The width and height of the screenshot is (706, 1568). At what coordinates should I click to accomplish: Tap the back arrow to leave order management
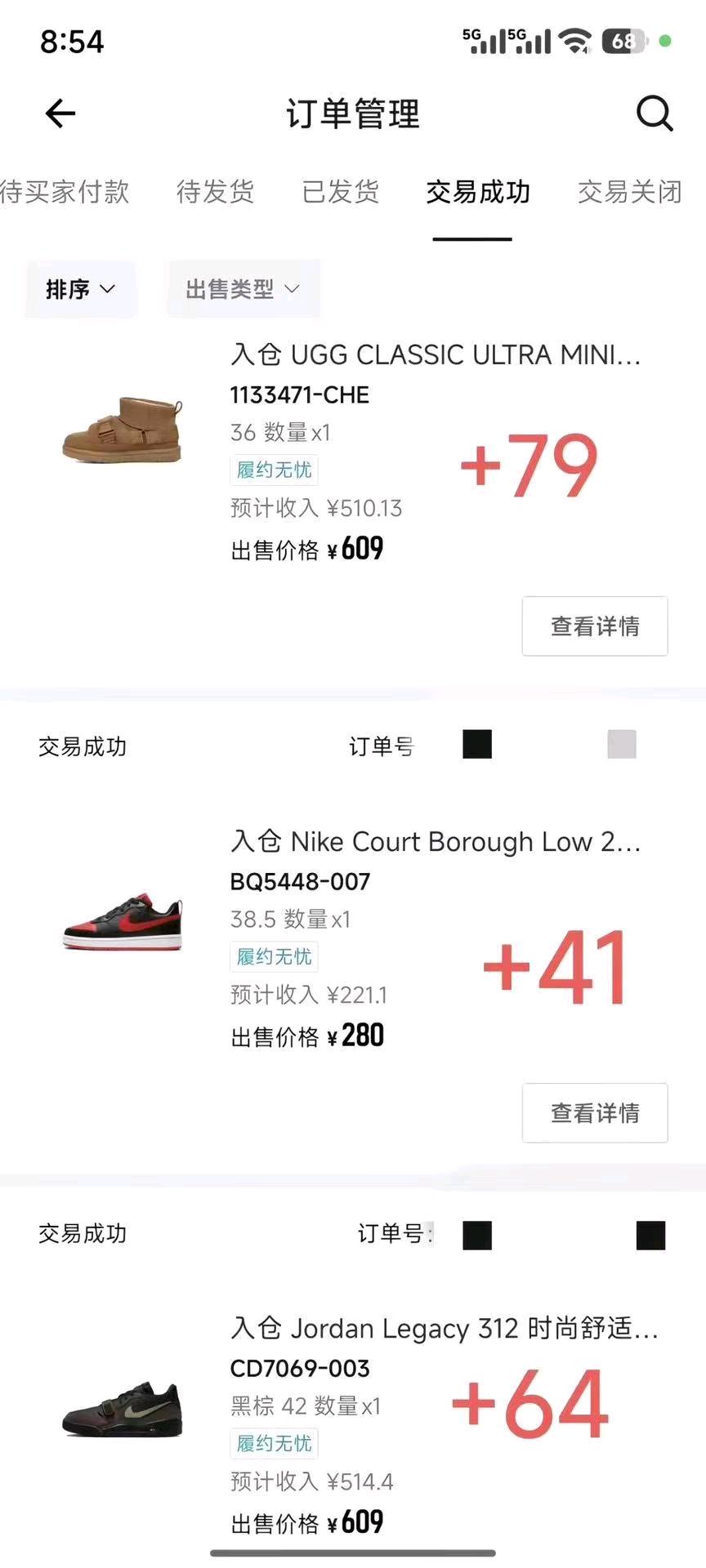(x=58, y=114)
